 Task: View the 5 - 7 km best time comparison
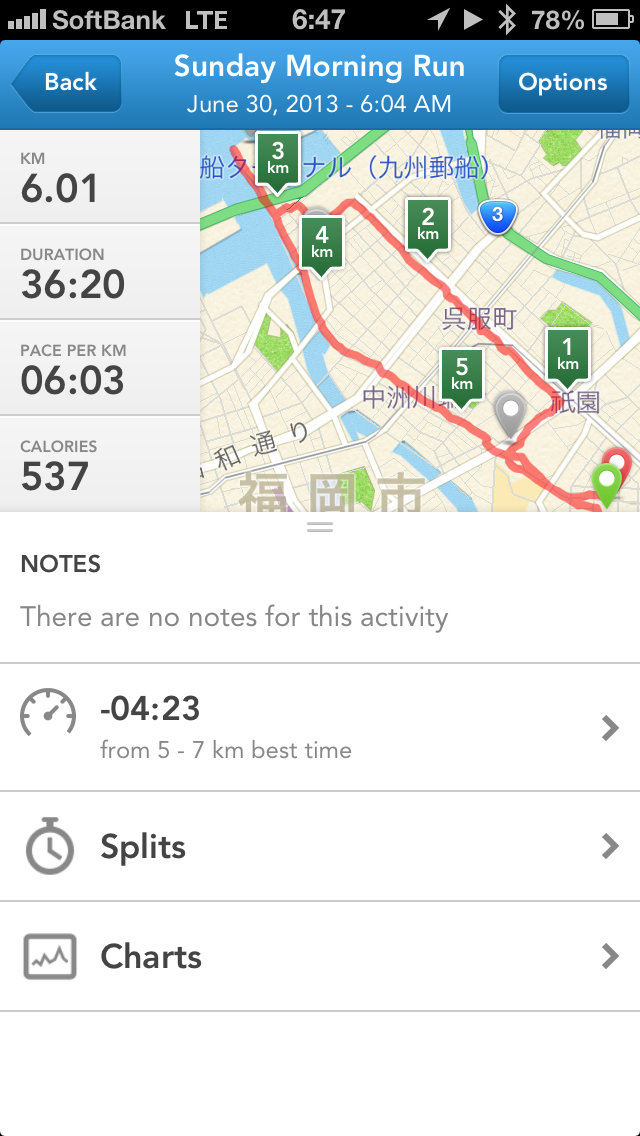click(x=320, y=727)
